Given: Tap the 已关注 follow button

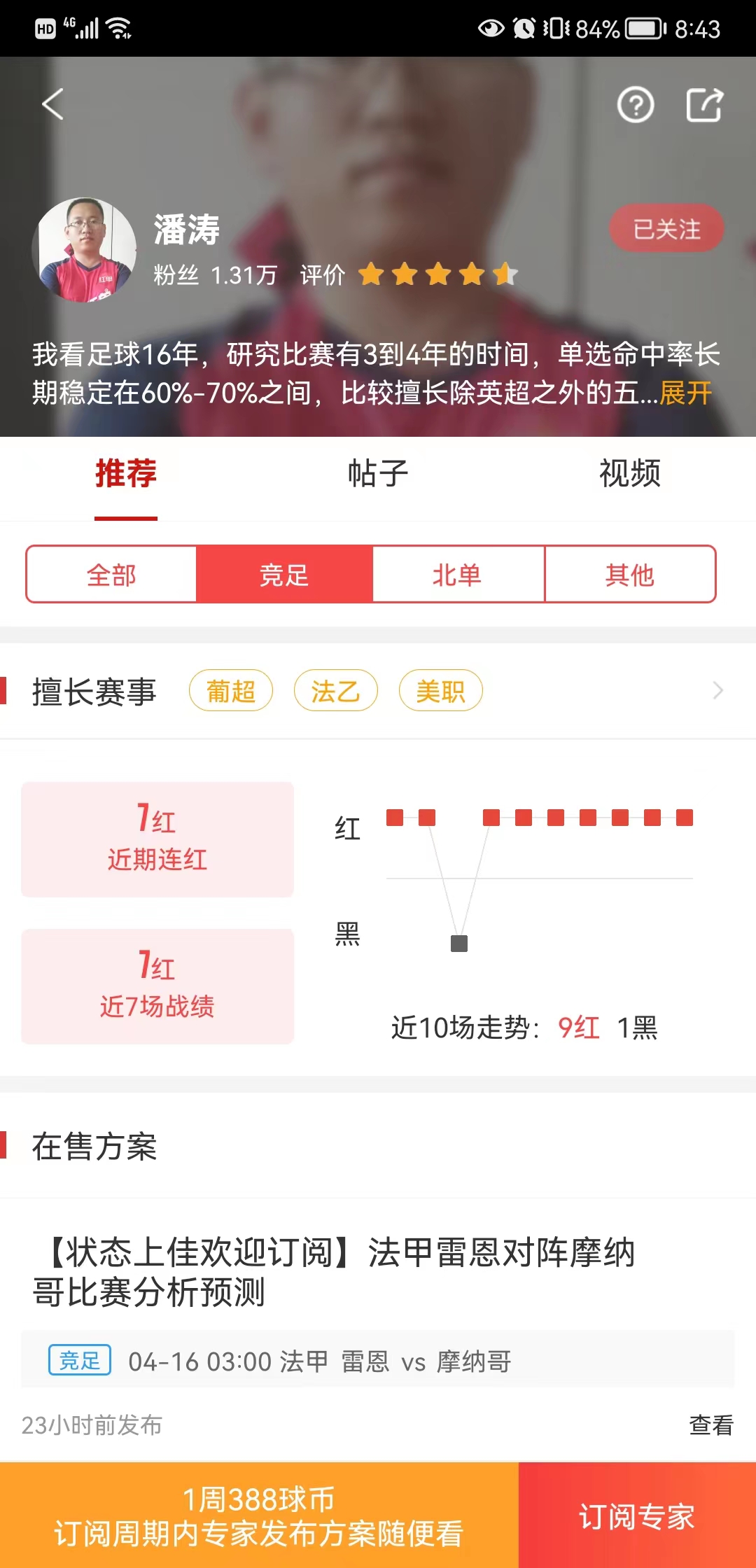Looking at the screenshot, I should 666,229.
